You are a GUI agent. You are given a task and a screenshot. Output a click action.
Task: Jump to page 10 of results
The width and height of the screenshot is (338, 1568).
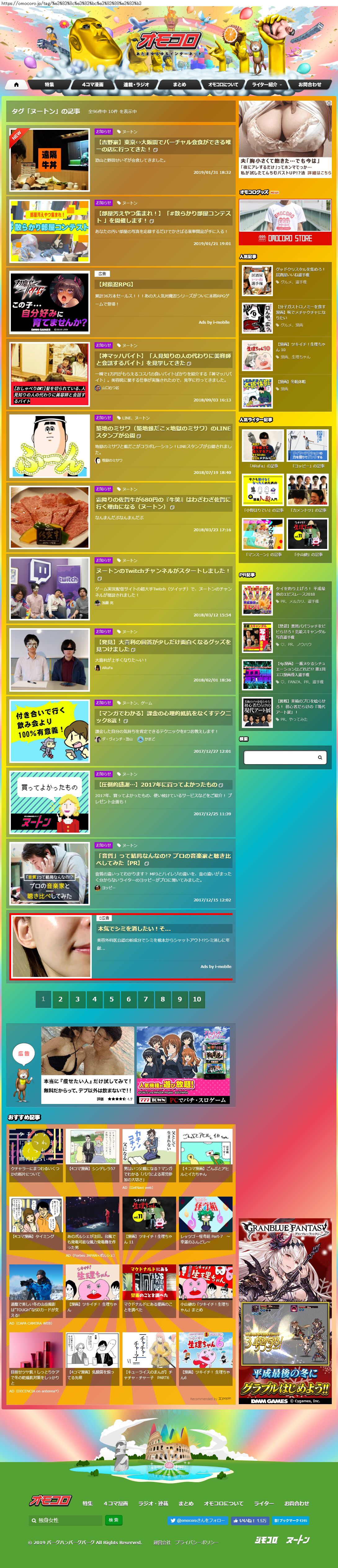click(x=197, y=999)
